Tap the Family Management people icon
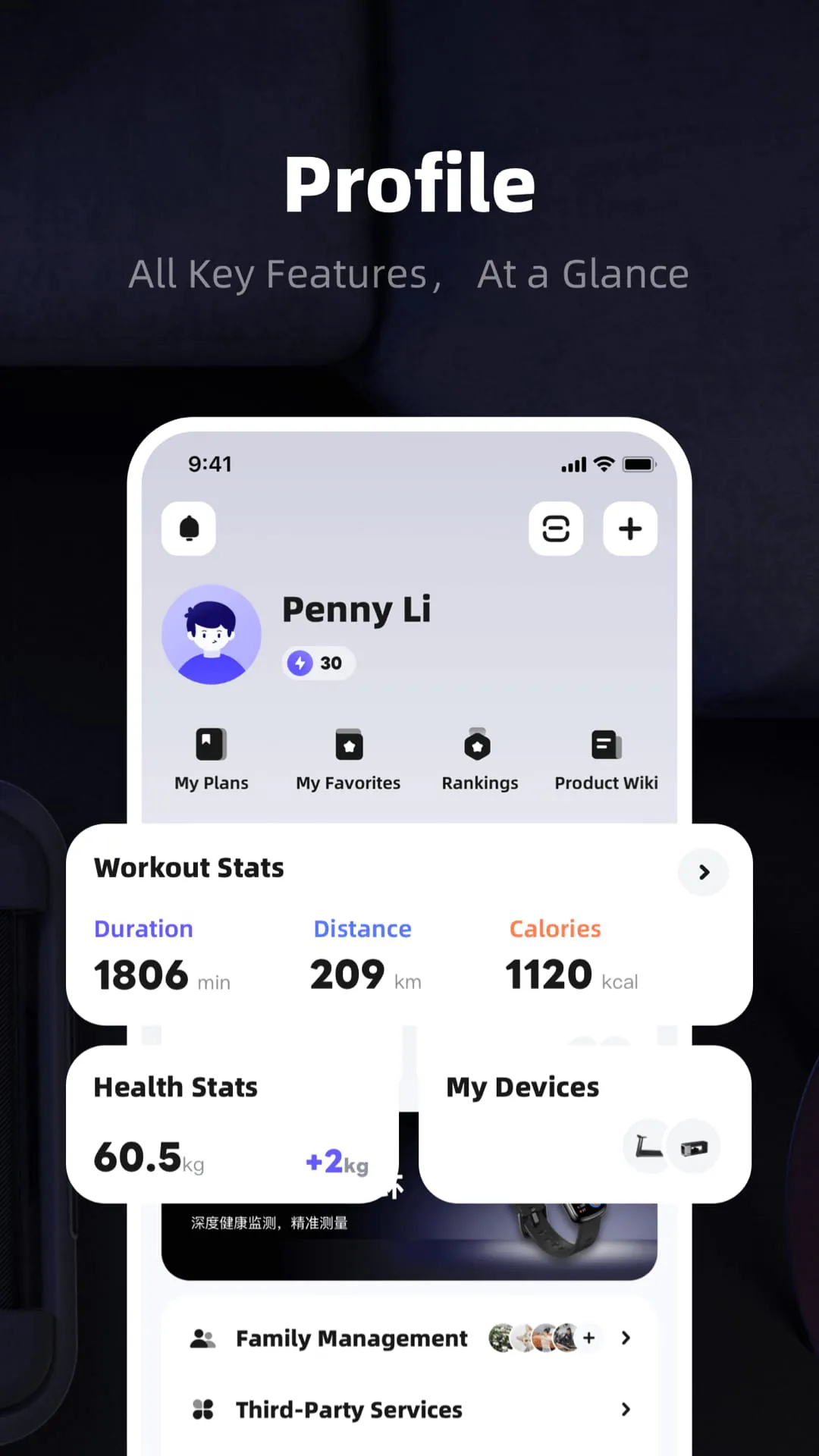 [x=202, y=1338]
